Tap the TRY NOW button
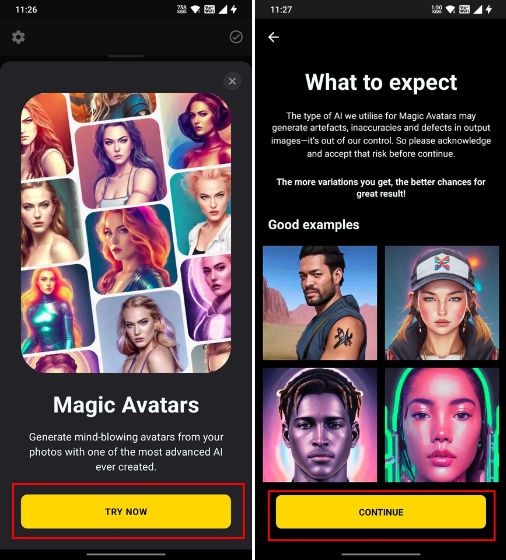 click(x=126, y=511)
